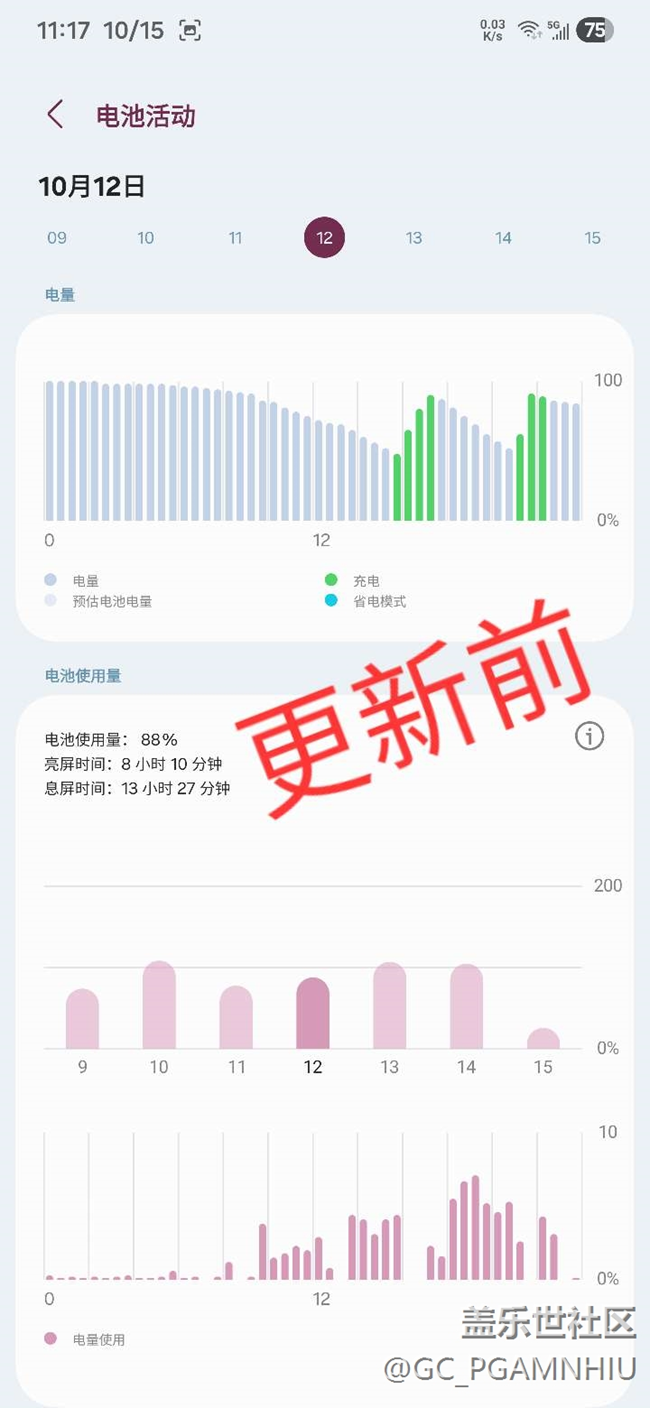Go back from battery activity page
The width and height of the screenshot is (650, 1408).
[x=55, y=115]
